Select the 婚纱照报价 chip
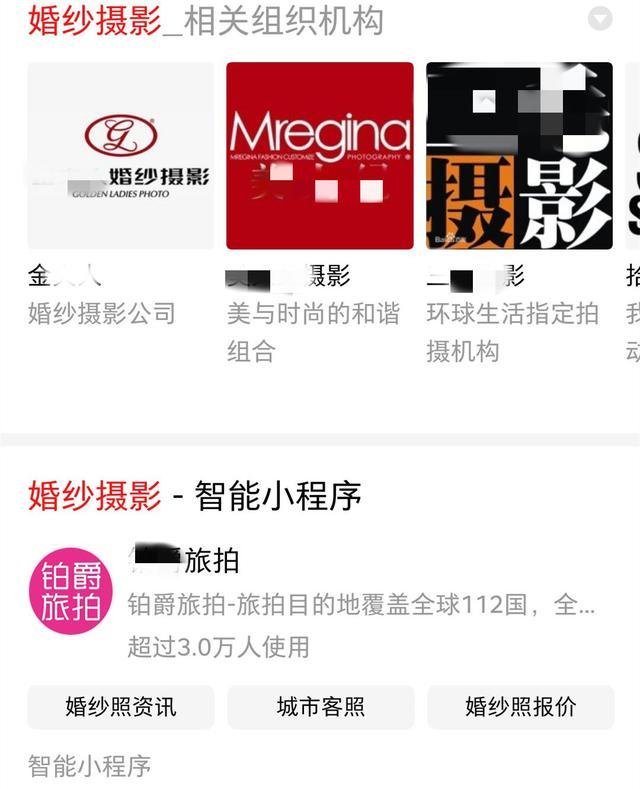Image resolution: width=640 pixels, height=789 pixels. point(520,707)
